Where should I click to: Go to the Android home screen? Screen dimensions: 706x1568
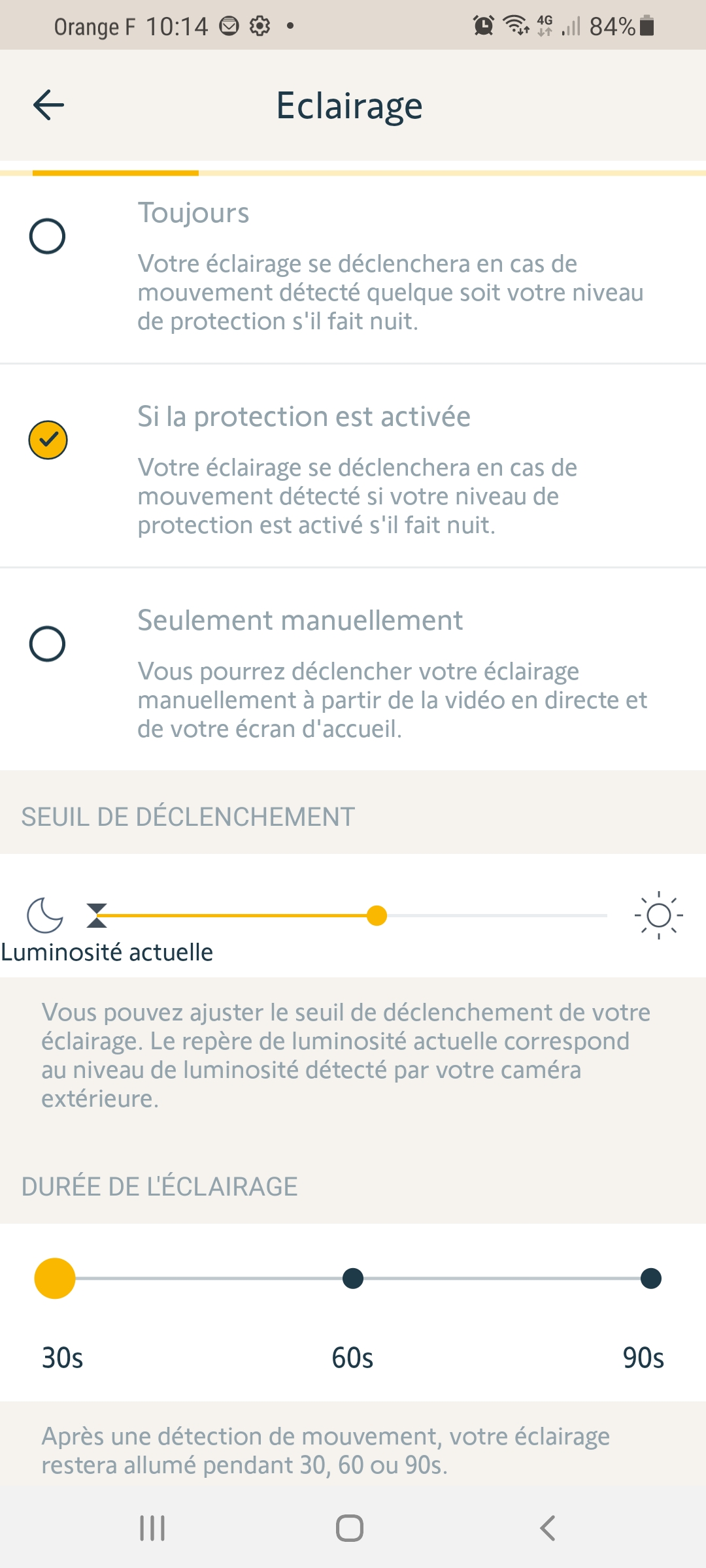pos(350,1528)
